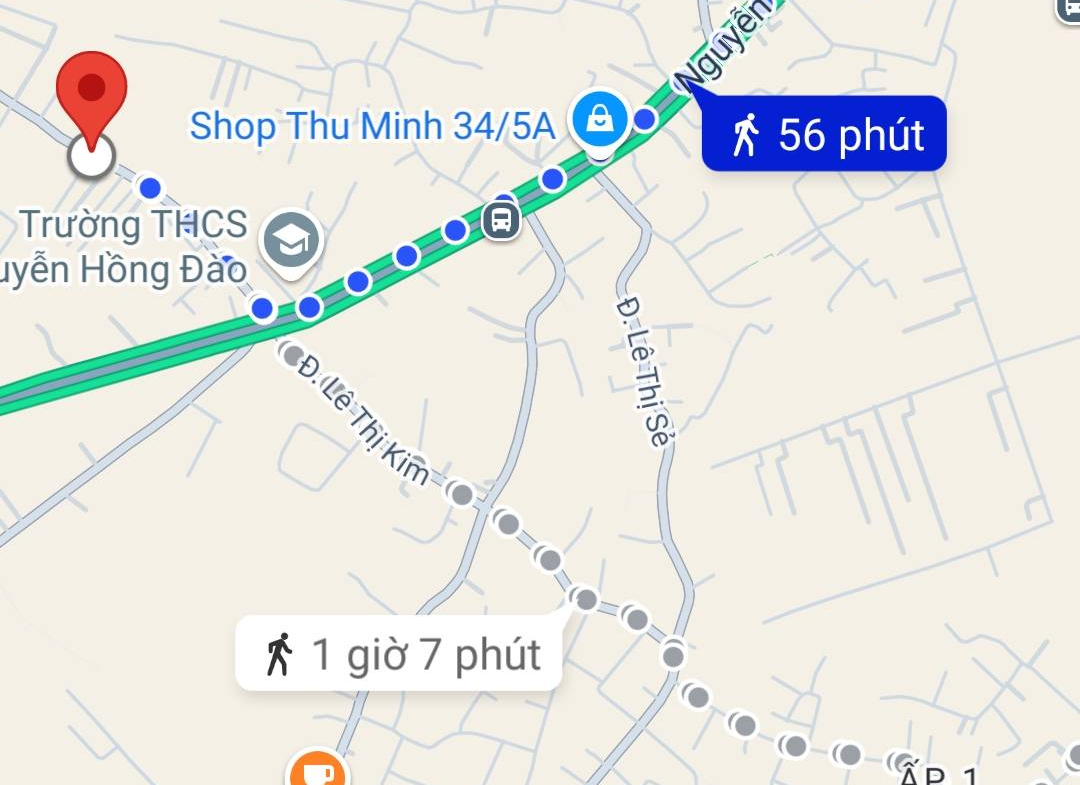Open Trường THCS Nguyễn Hồng Đào school marker
Screen dimensions: 1080x785
(291, 241)
